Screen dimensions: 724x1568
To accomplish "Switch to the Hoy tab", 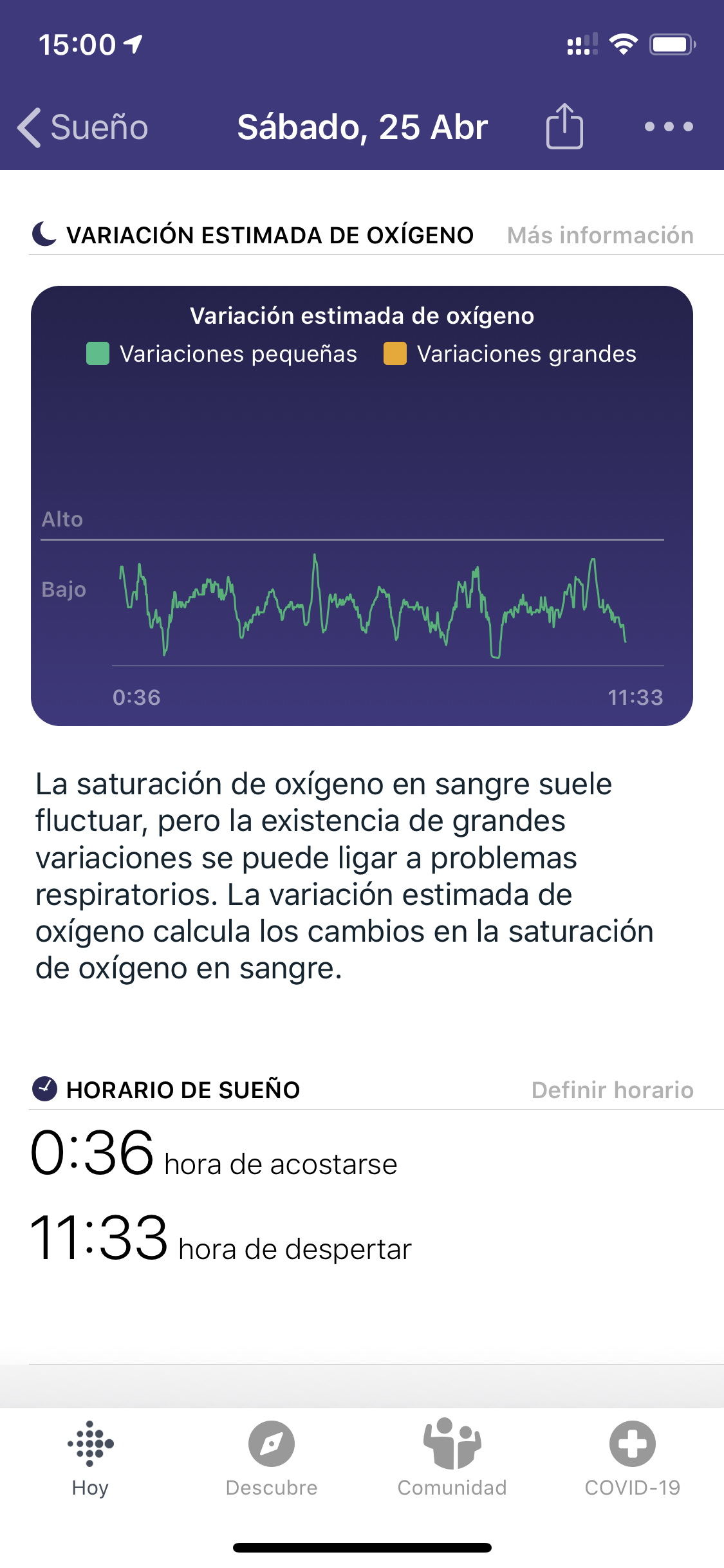I will point(90,1459).
